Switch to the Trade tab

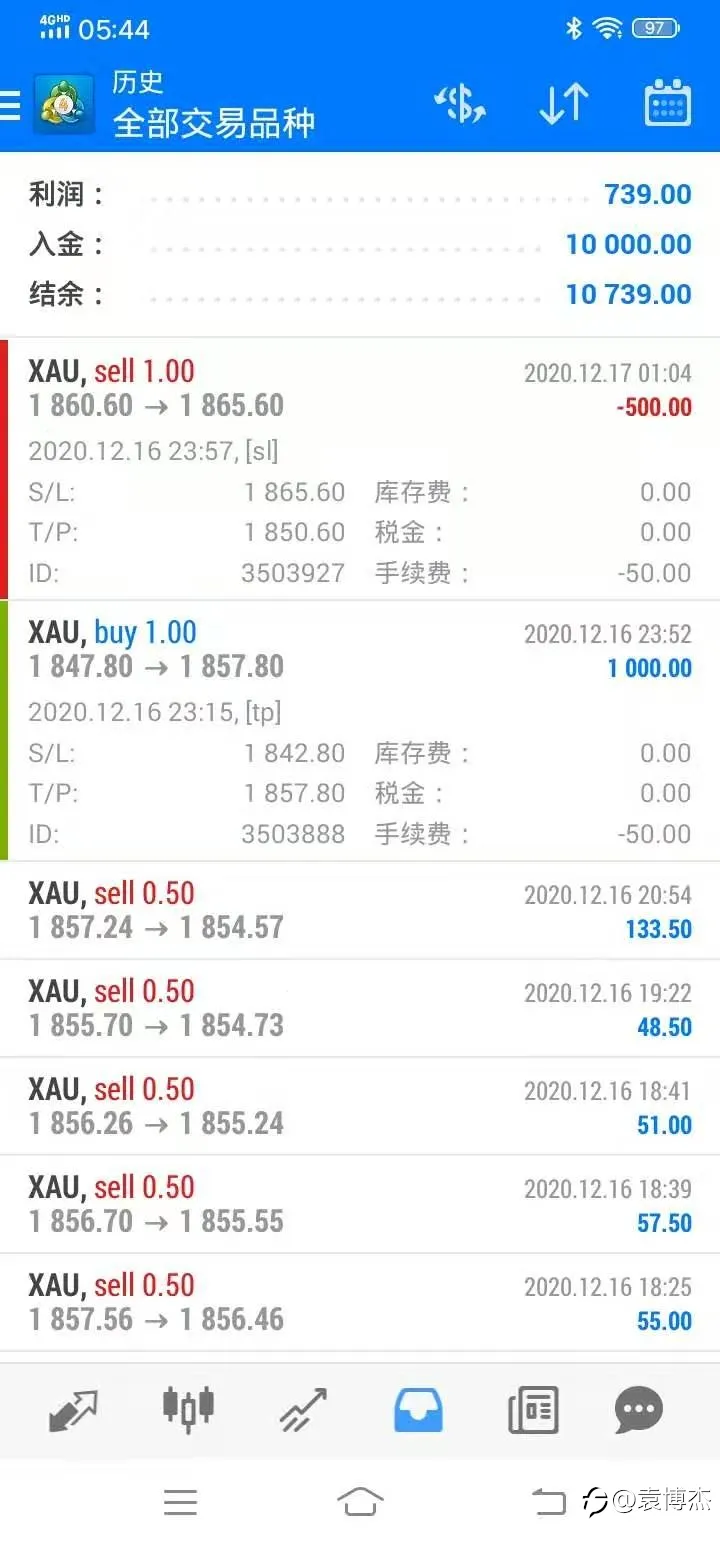303,1410
